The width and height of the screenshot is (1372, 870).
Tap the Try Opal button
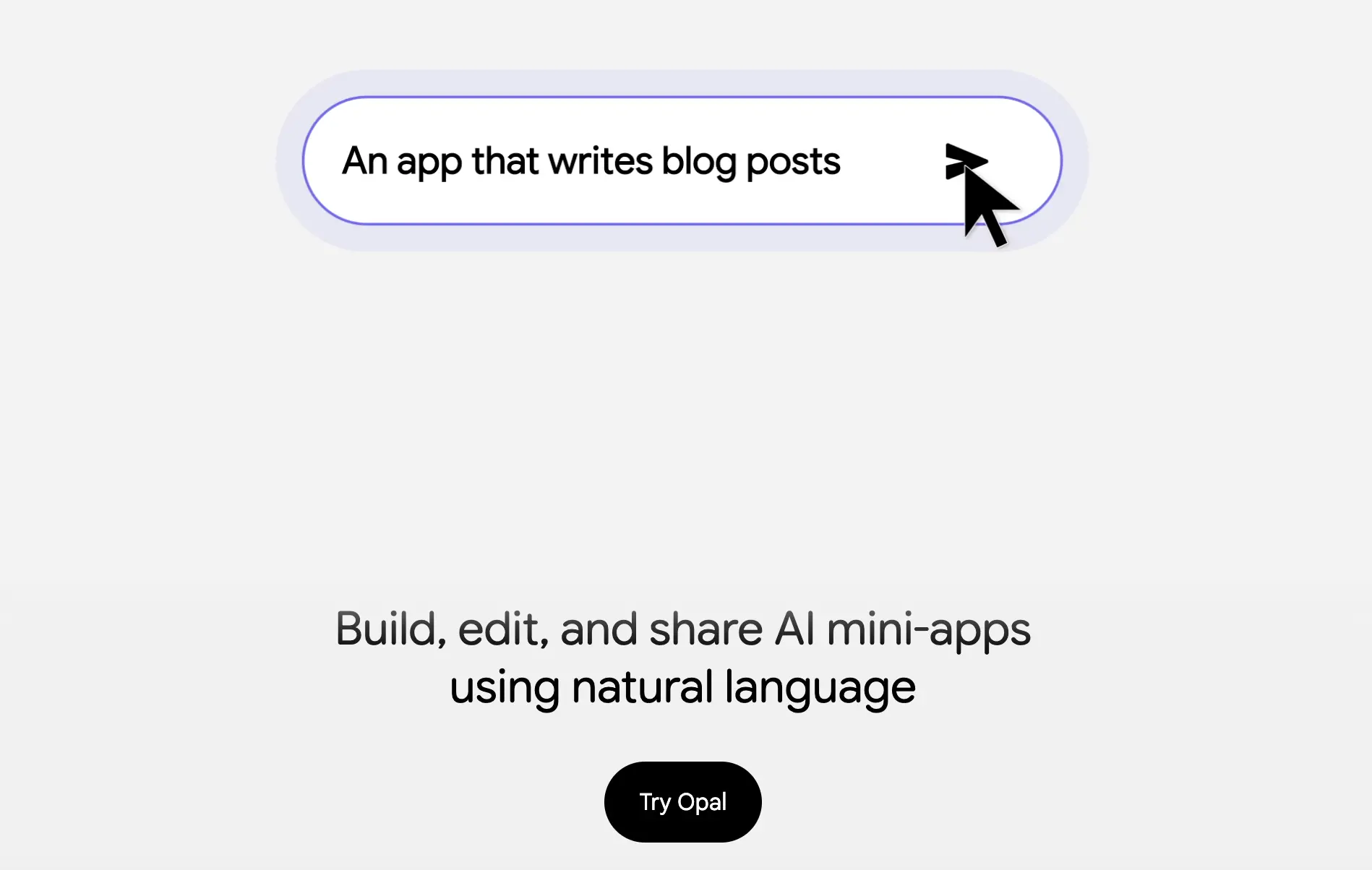(x=682, y=801)
